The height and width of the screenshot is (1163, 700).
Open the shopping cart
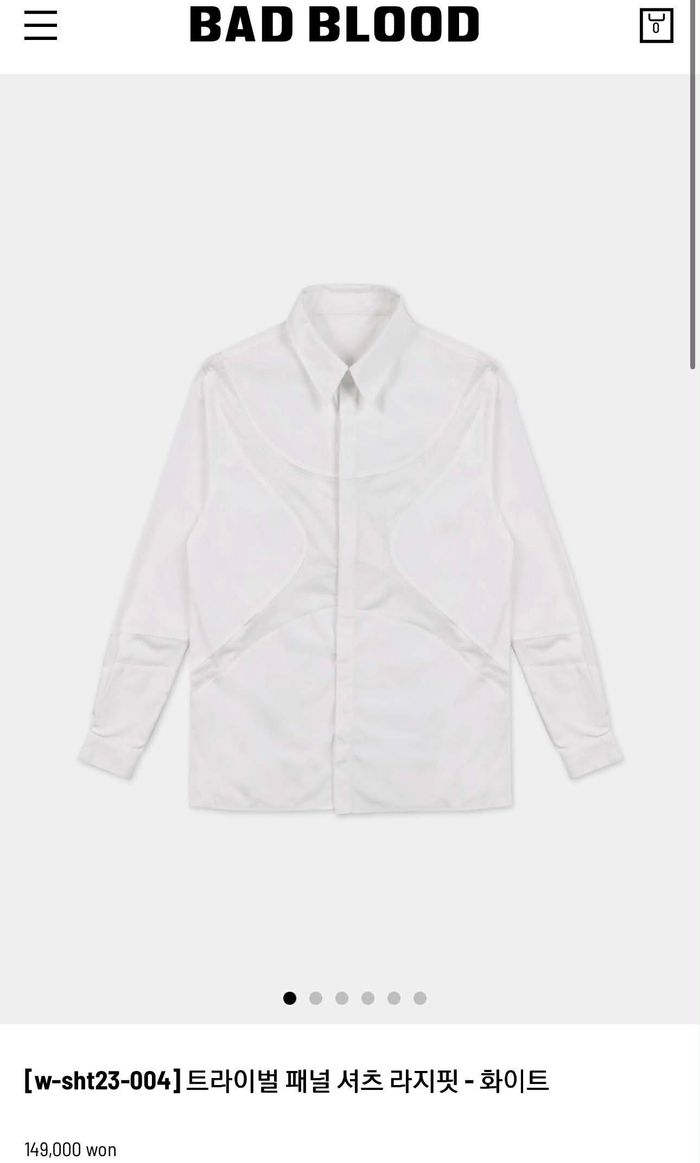coord(656,25)
